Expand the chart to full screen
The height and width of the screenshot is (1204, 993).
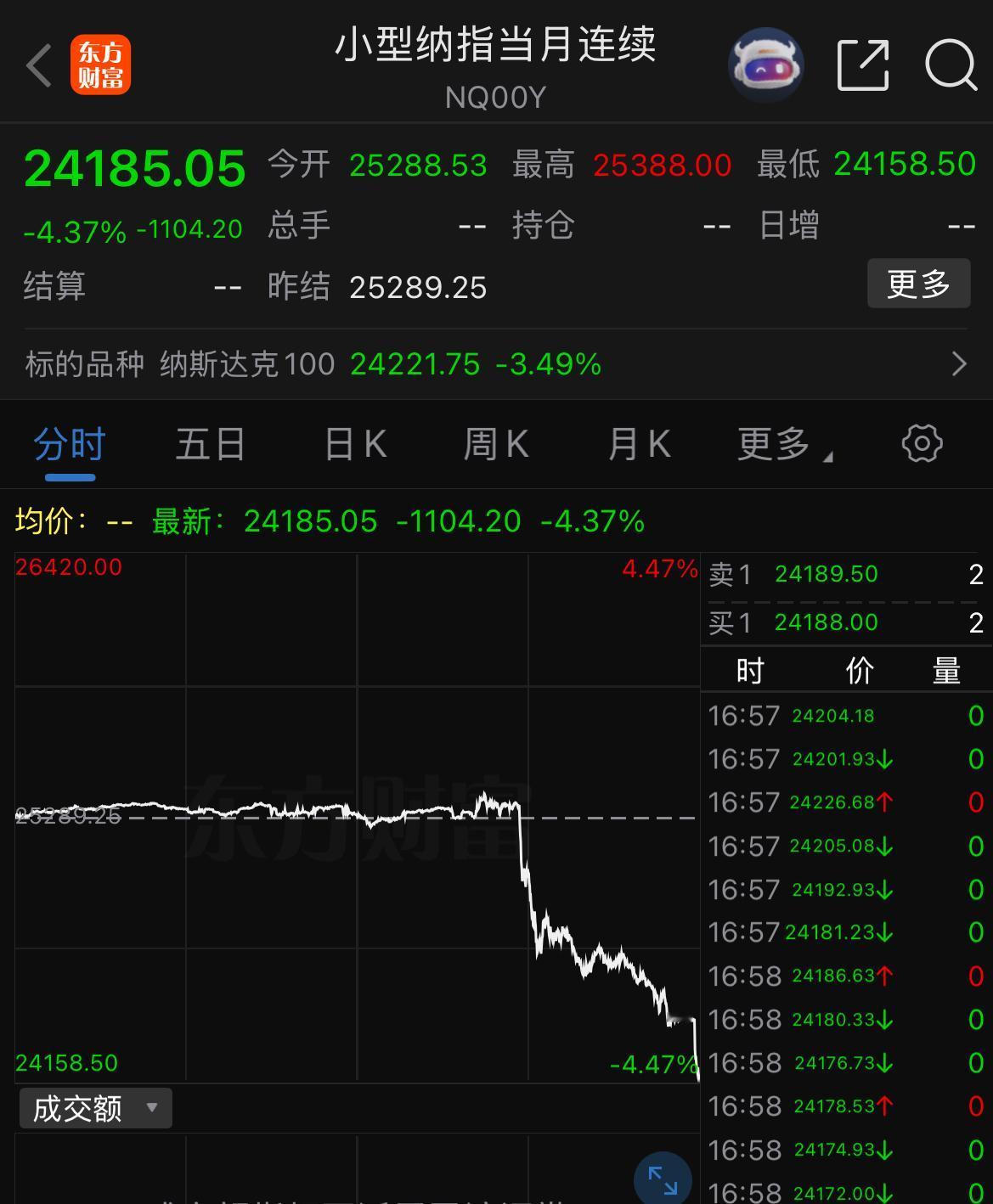point(663,1180)
